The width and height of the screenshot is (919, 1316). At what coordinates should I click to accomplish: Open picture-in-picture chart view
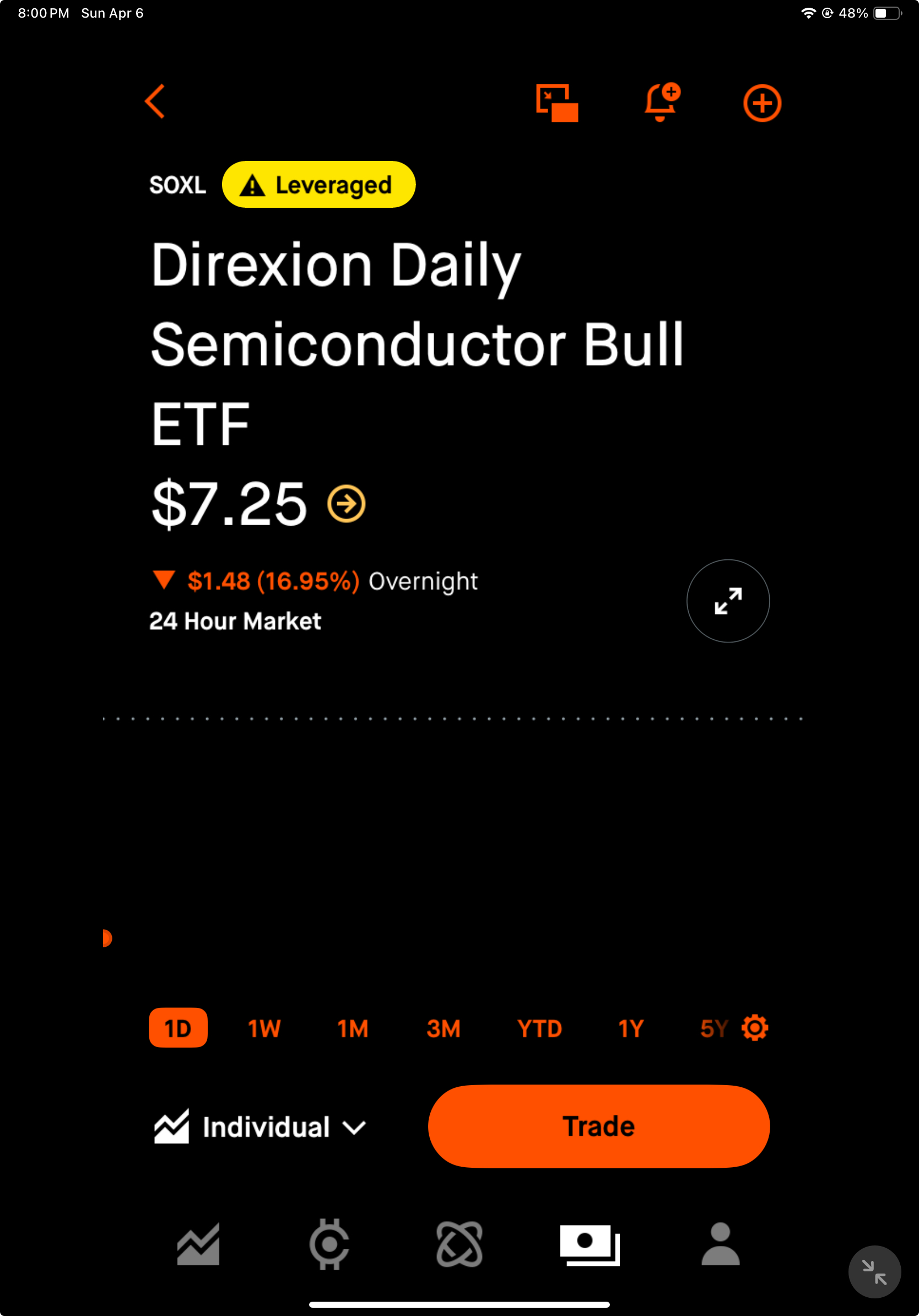pyautogui.click(x=556, y=103)
